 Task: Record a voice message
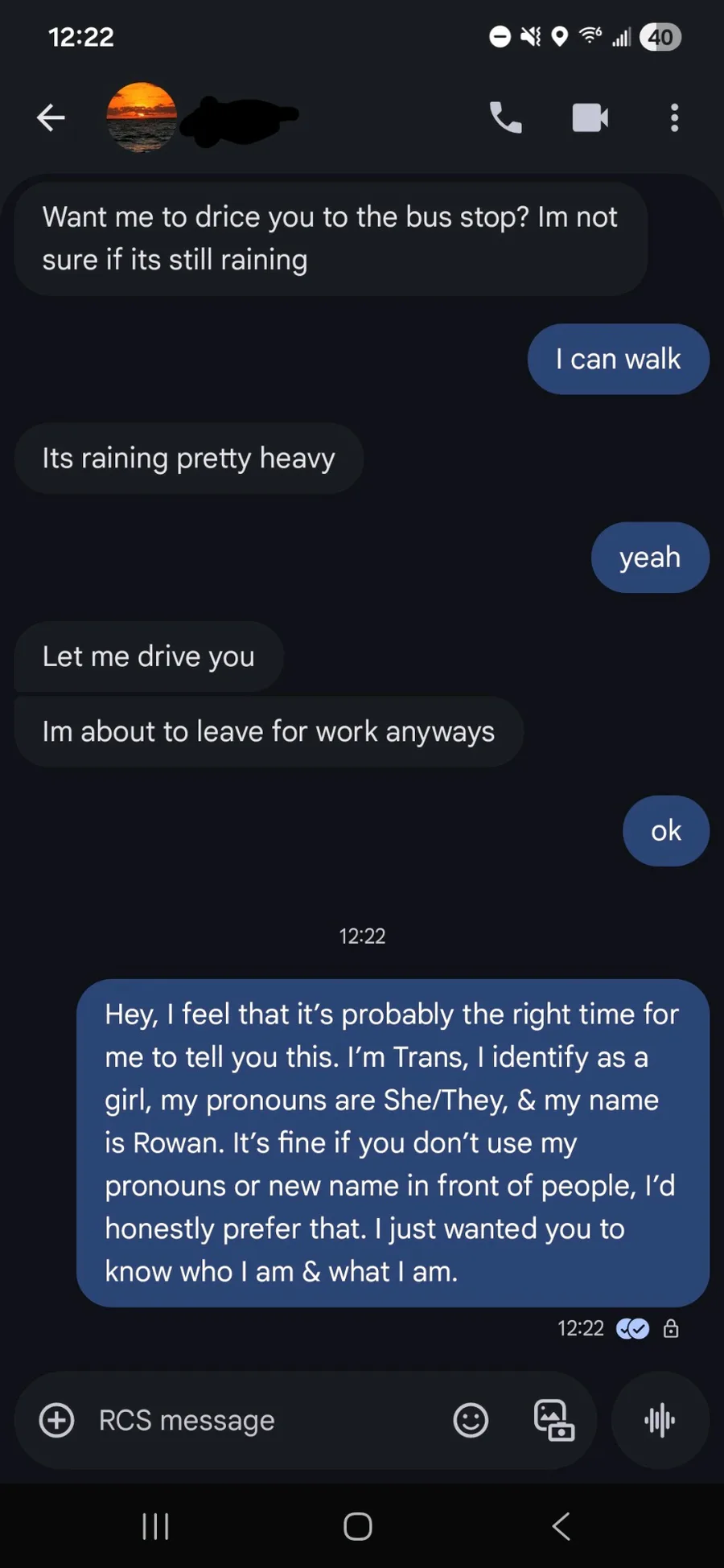coord(660,1420)
